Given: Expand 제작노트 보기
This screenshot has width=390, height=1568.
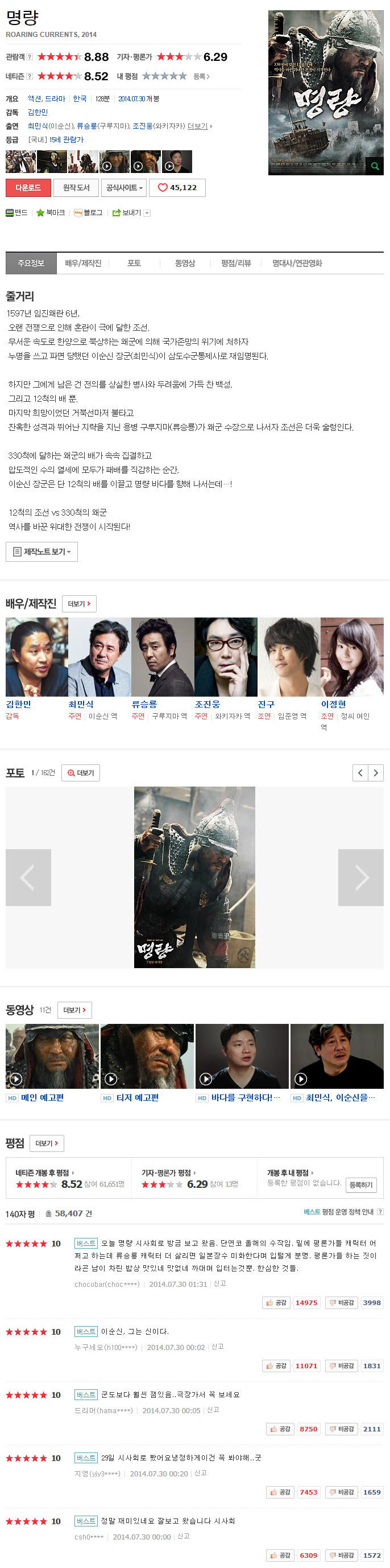Looking at the screenshot, I should [42, 552].
